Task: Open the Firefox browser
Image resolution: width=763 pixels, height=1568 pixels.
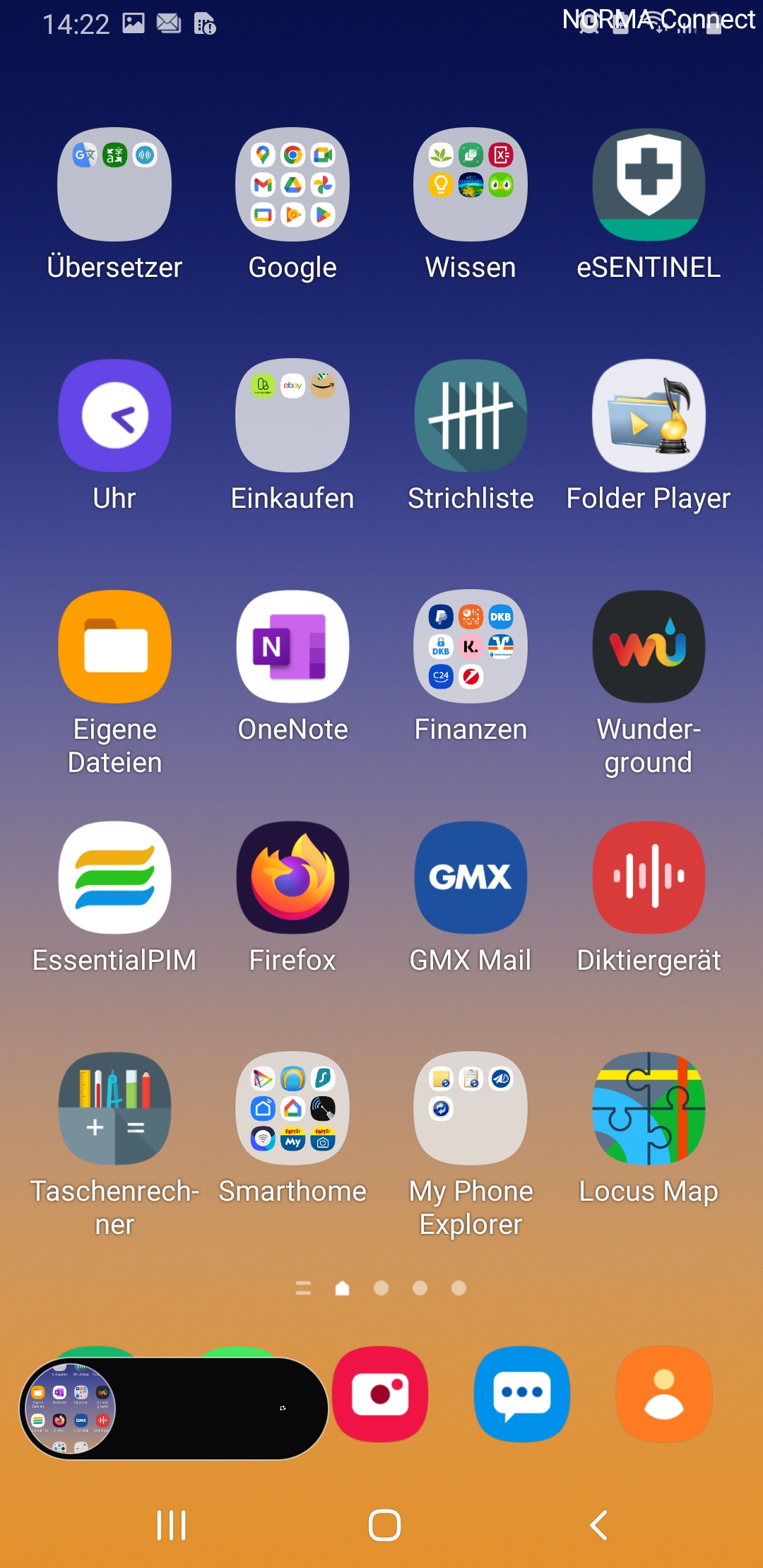Action: click(292, 878)
